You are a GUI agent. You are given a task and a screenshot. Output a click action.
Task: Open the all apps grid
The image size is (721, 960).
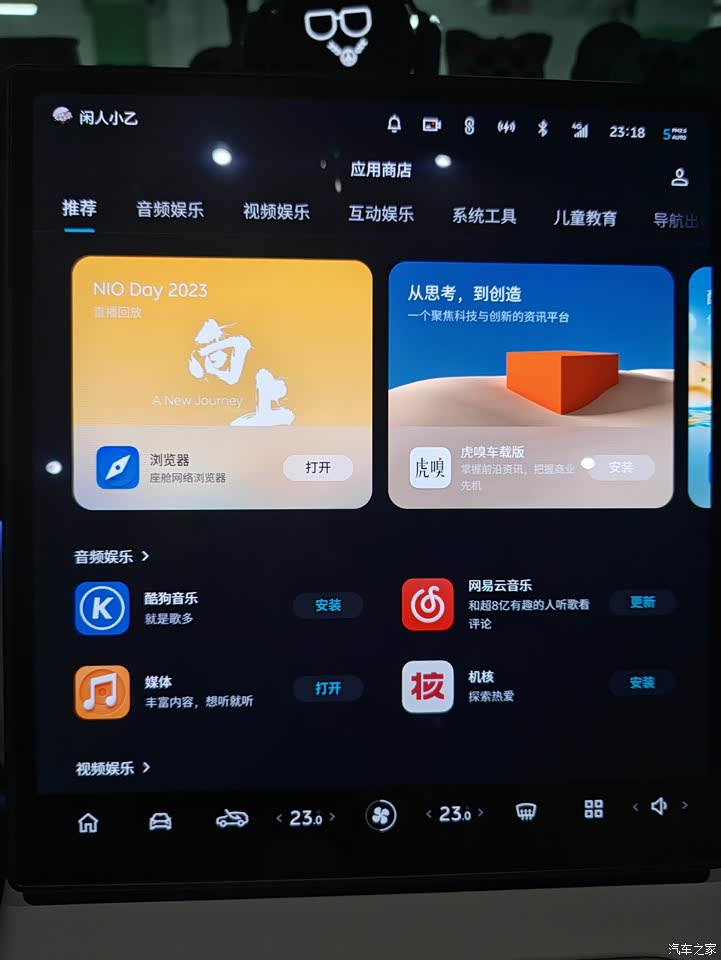[594, 809]
